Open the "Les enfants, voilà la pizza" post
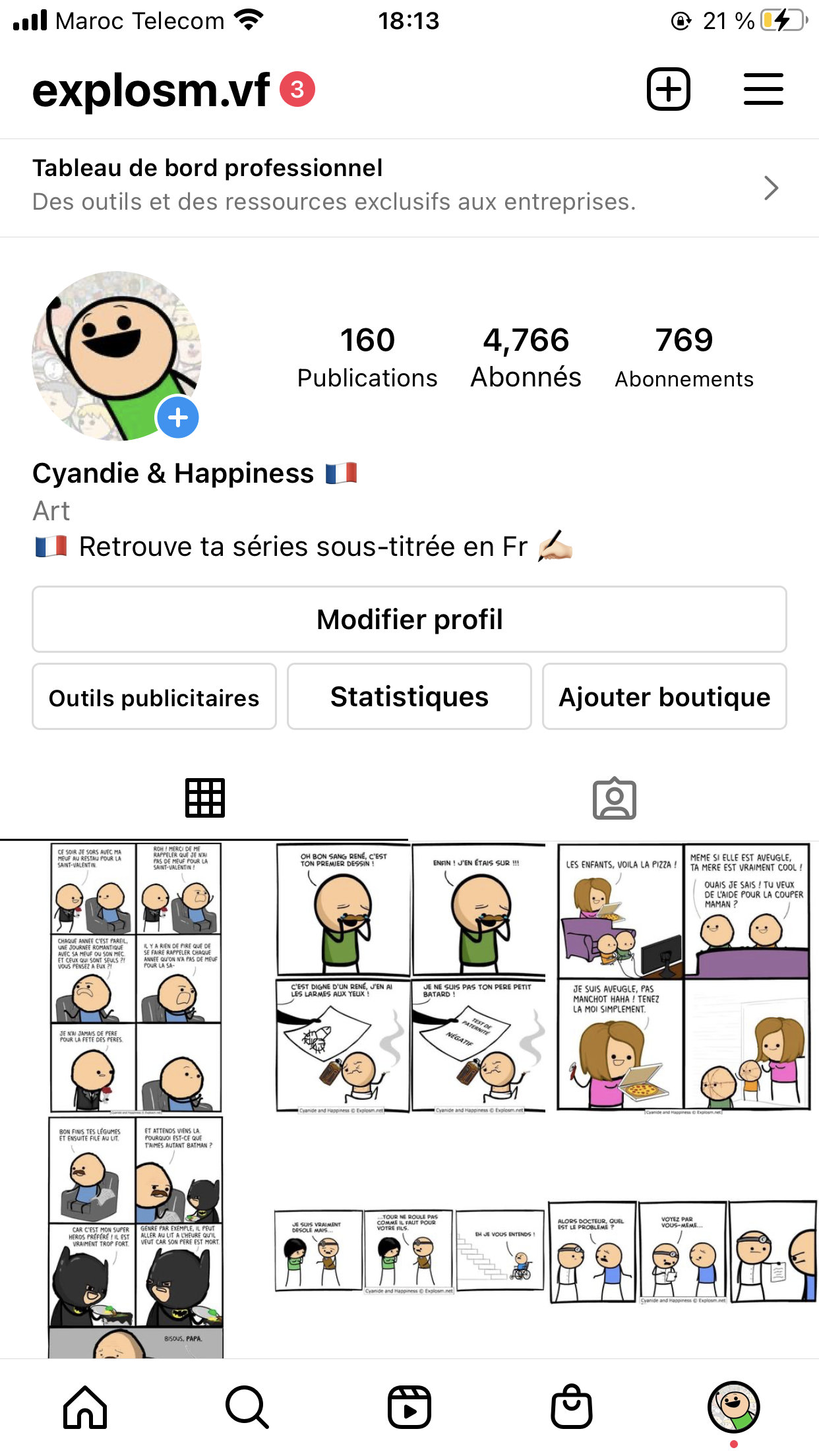The image size is (819, 1456). [x=683, y=977]
